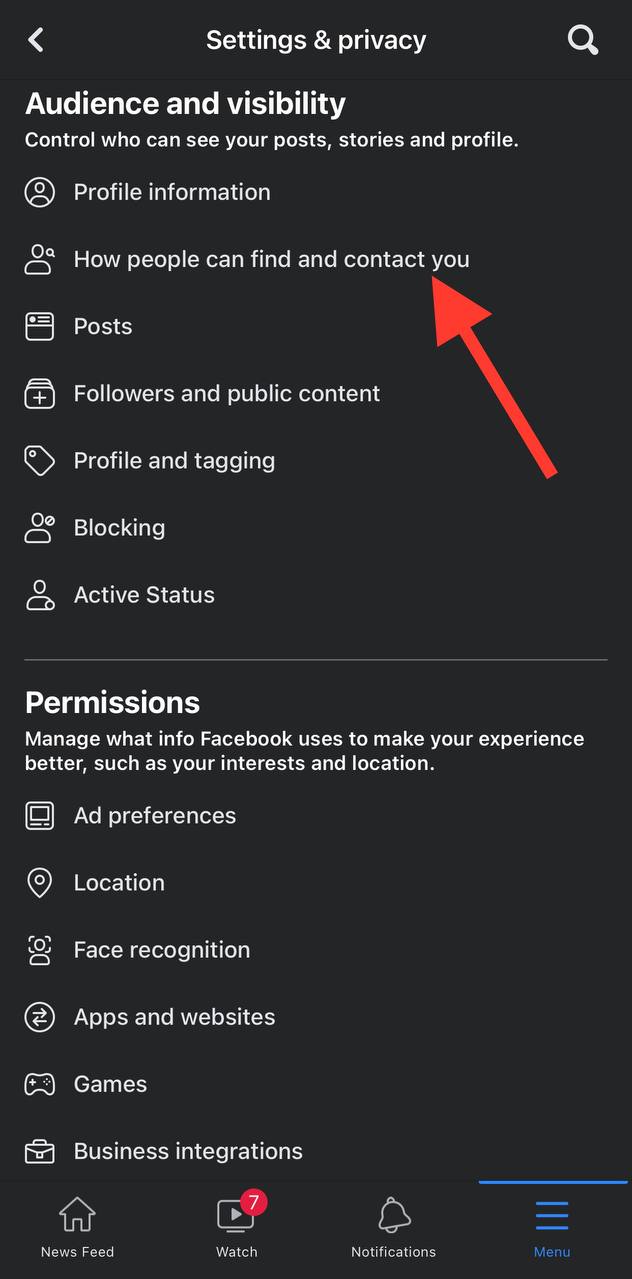632x1279 pixels.
Task: Open Active Status settings
Action: click(144, 594)
